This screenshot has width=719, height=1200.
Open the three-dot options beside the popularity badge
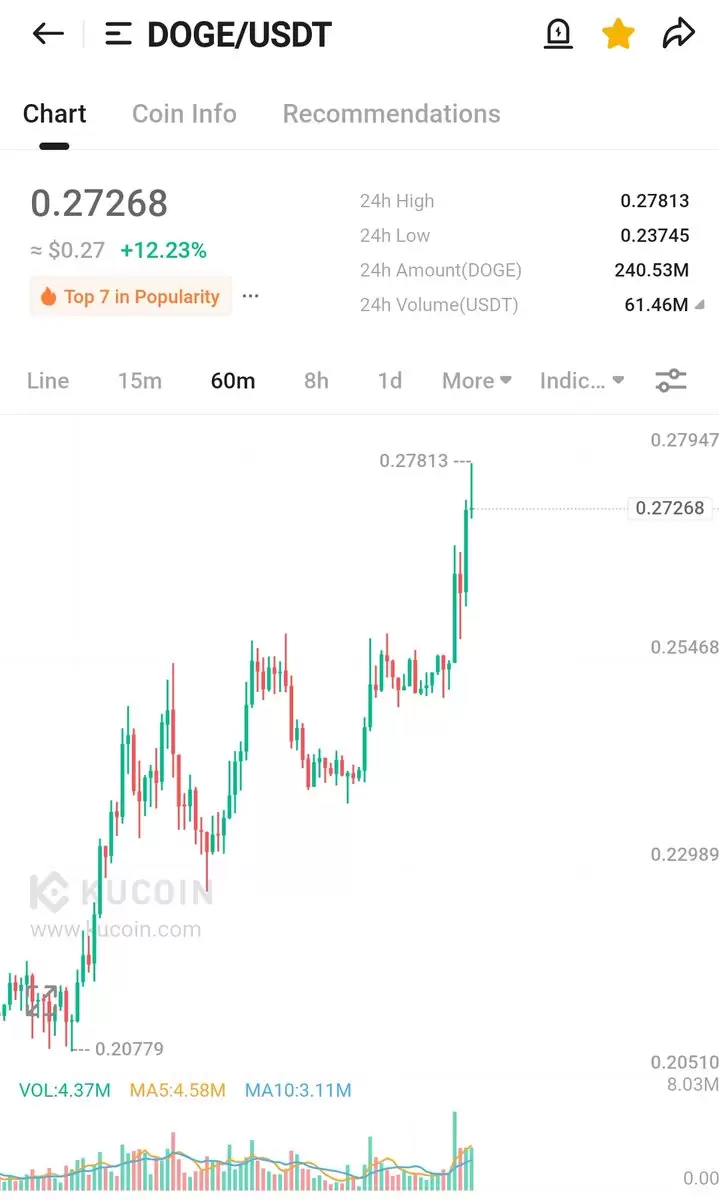point(251,297)
